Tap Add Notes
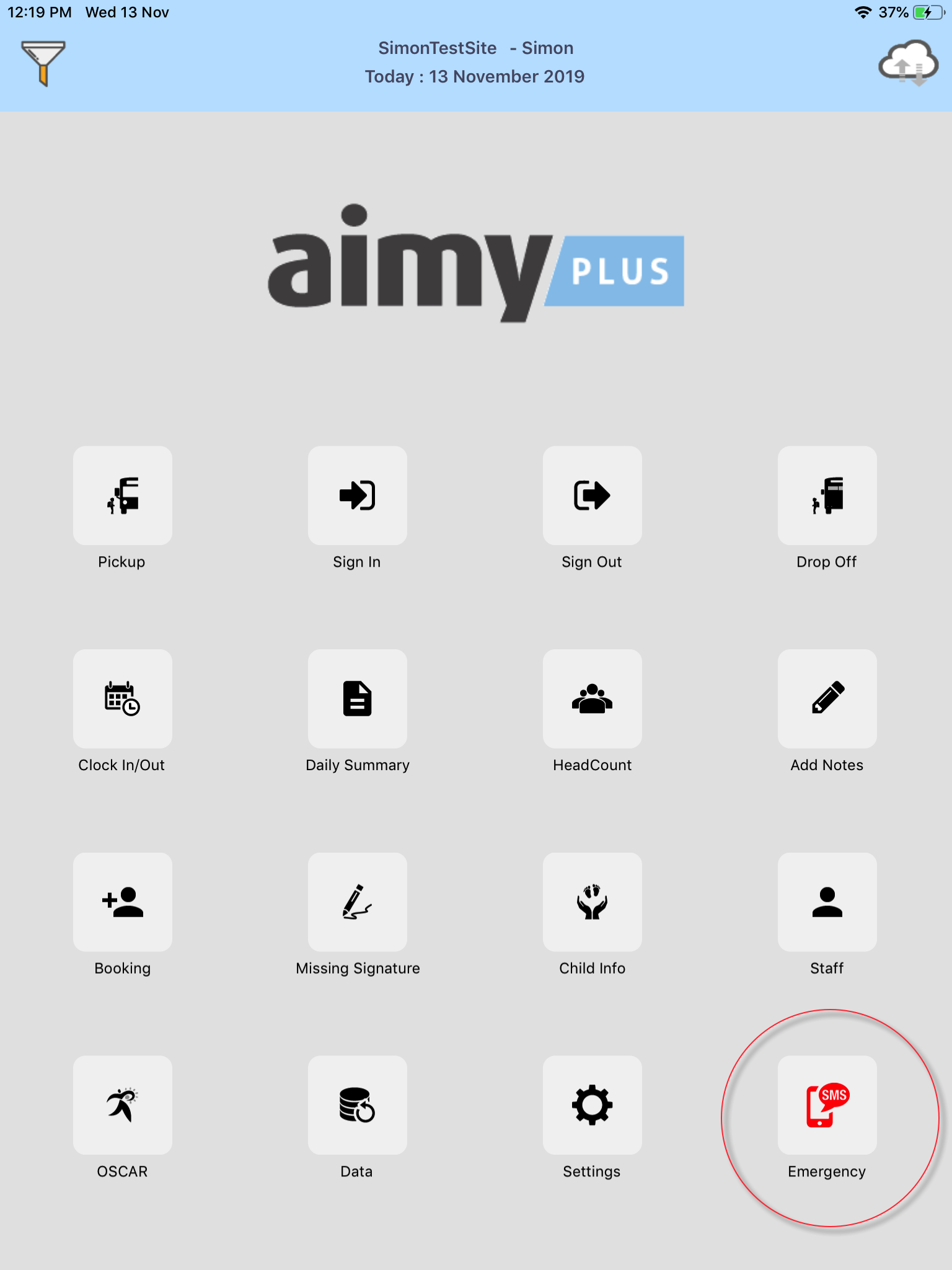The width and height of the screenshot is (952, 1270). pyautogui.click(x=827, y=699)
